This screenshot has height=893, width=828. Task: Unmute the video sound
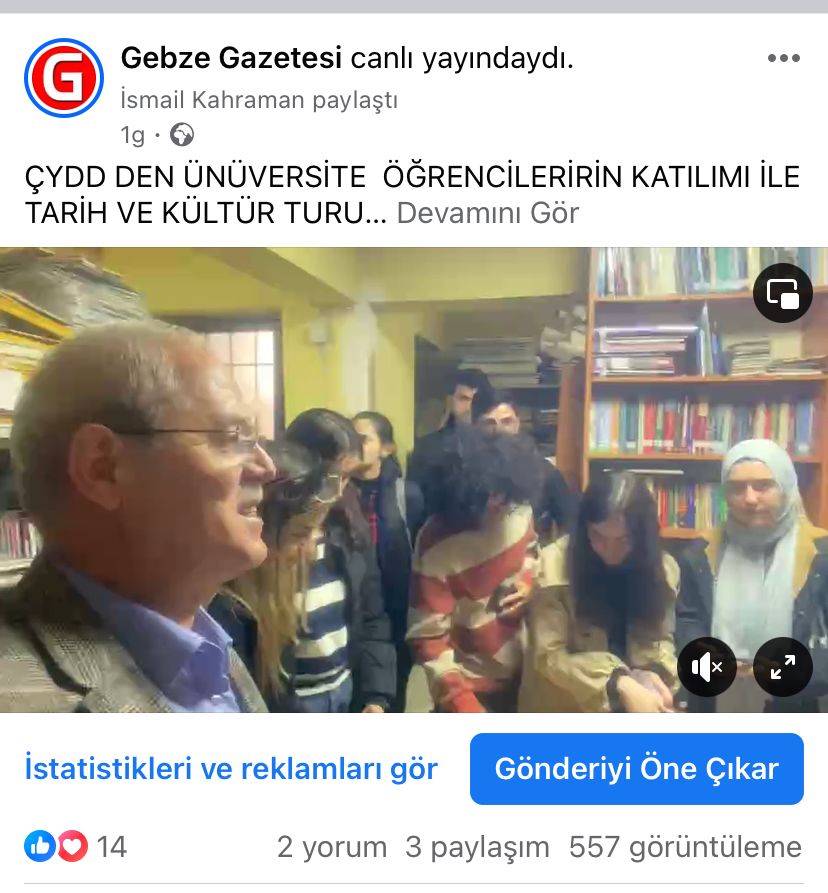(x=707, y=667)
